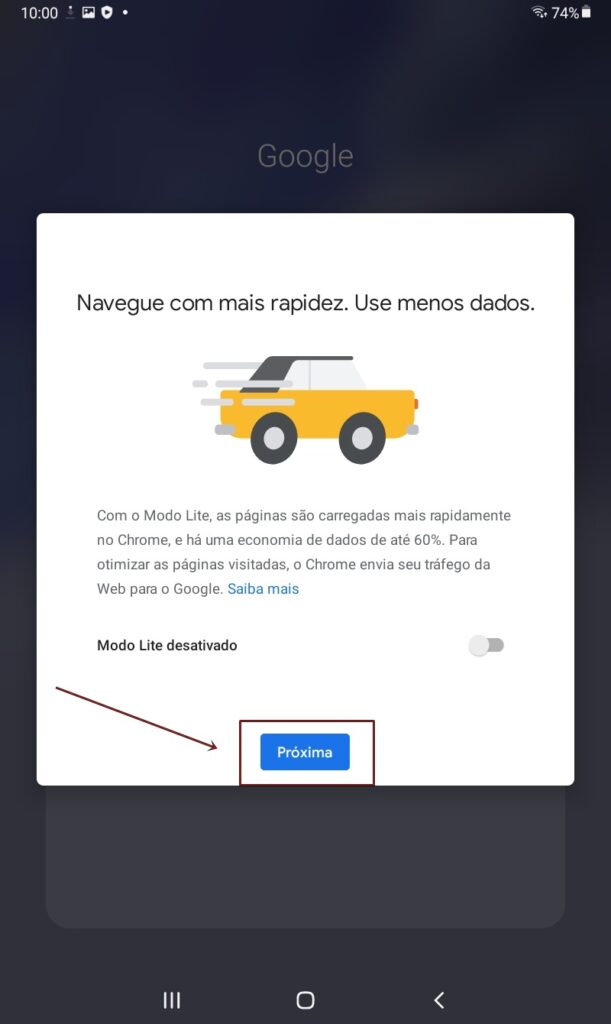Open recent apps from the navigation bar
Viewport: 611px width, 1024px height.
(x=171, y=999)
